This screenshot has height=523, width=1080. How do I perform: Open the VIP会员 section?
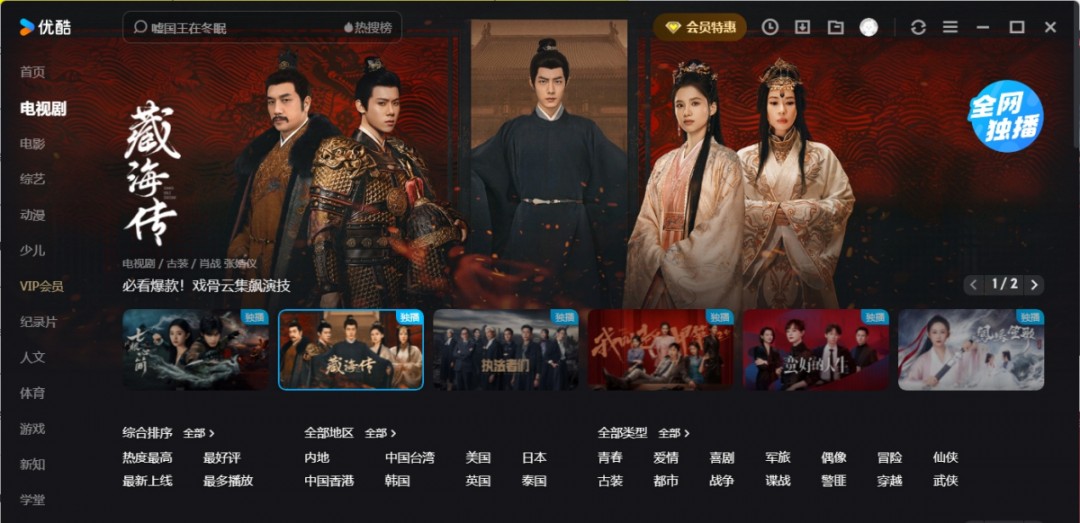[x=42, y=286]
